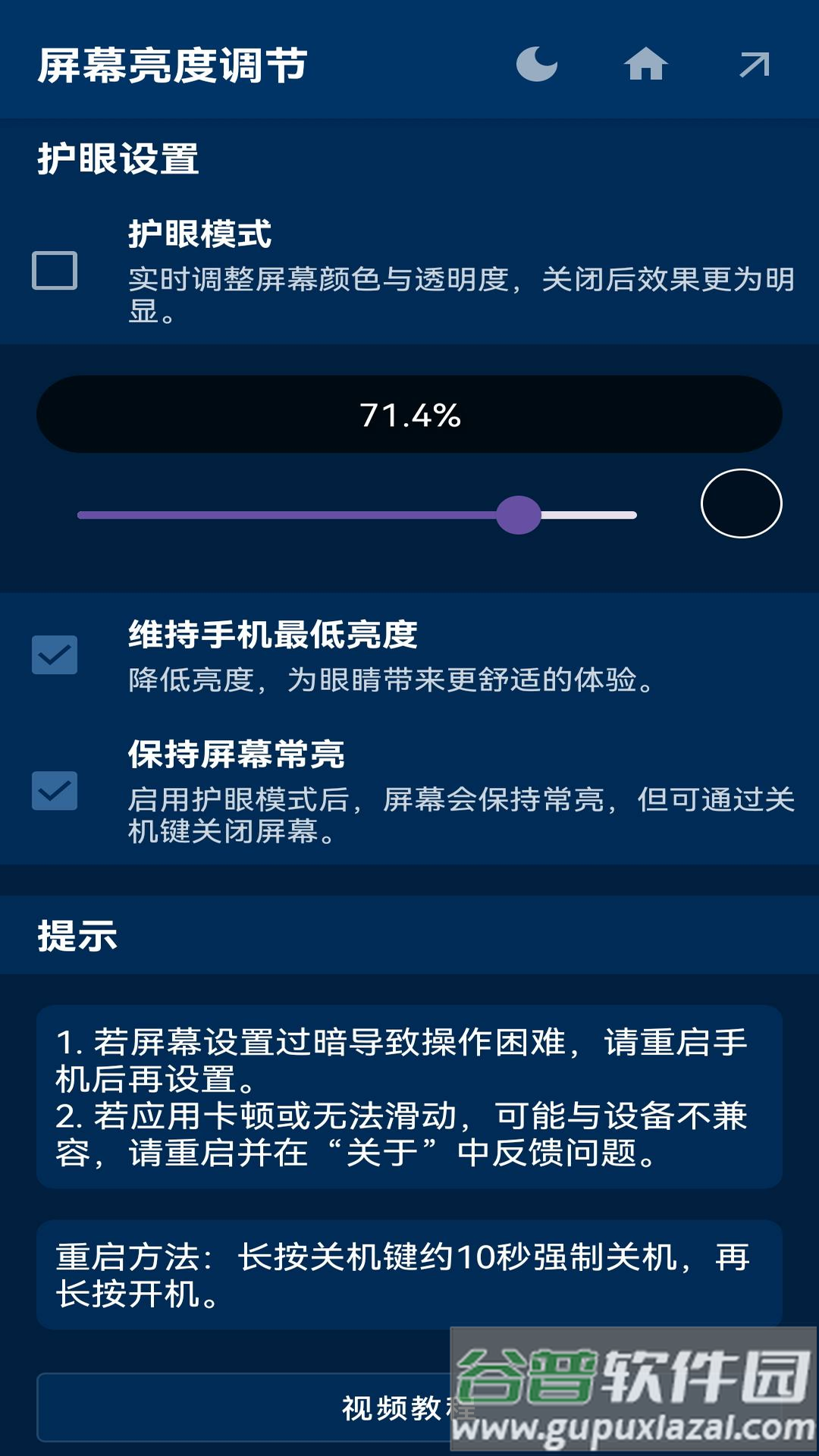The width and height of the screenshot is (819, 1456).
Task: Select the circular color preview next to slider
Action: tap(740, 504)
